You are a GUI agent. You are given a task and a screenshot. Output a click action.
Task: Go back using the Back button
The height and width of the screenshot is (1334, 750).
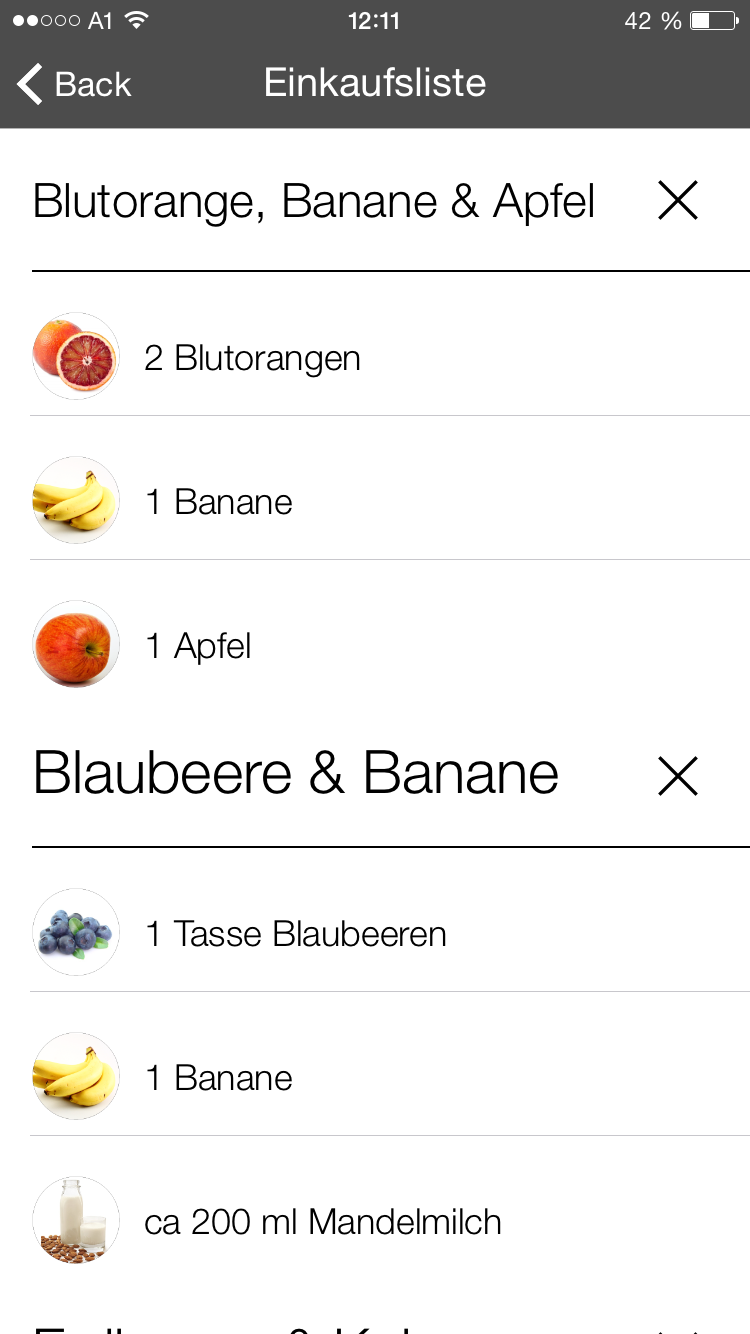point(75,84)
